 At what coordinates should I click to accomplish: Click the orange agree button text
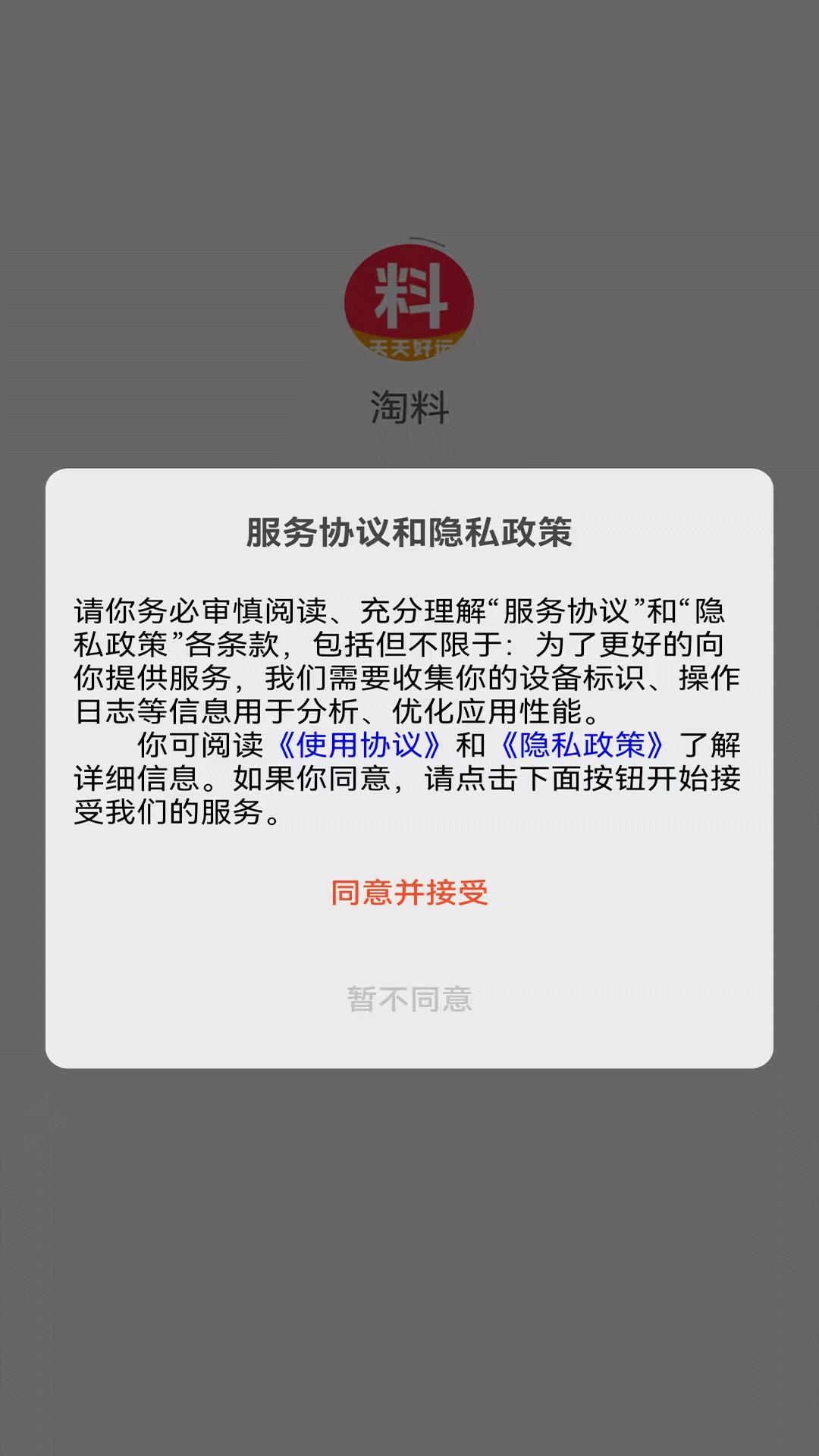409,893
